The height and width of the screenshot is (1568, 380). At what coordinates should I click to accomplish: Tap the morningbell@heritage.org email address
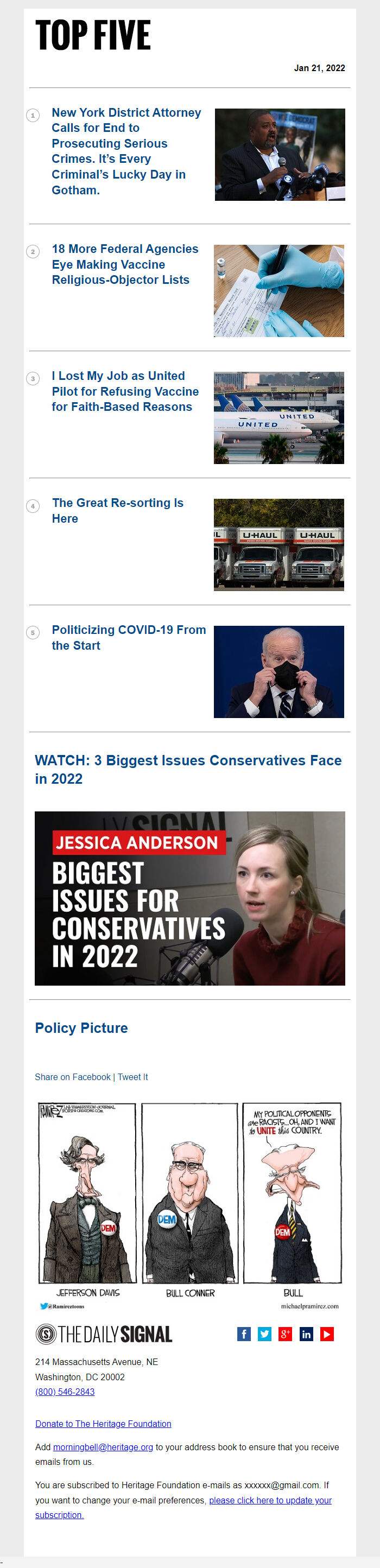click(103, 1447)
